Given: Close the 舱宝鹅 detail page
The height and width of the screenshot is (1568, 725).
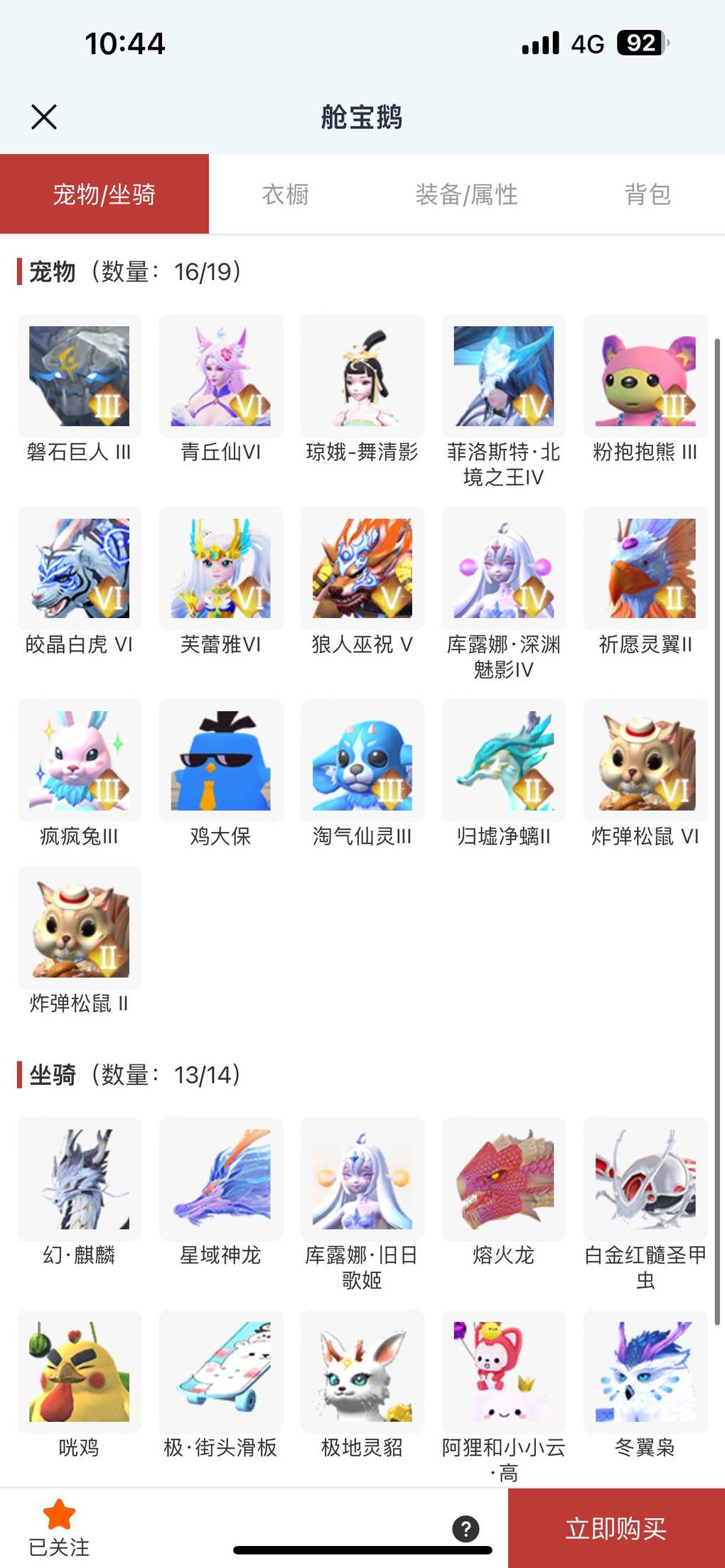Looking at the screenshot, I should [x=44, y=117].
